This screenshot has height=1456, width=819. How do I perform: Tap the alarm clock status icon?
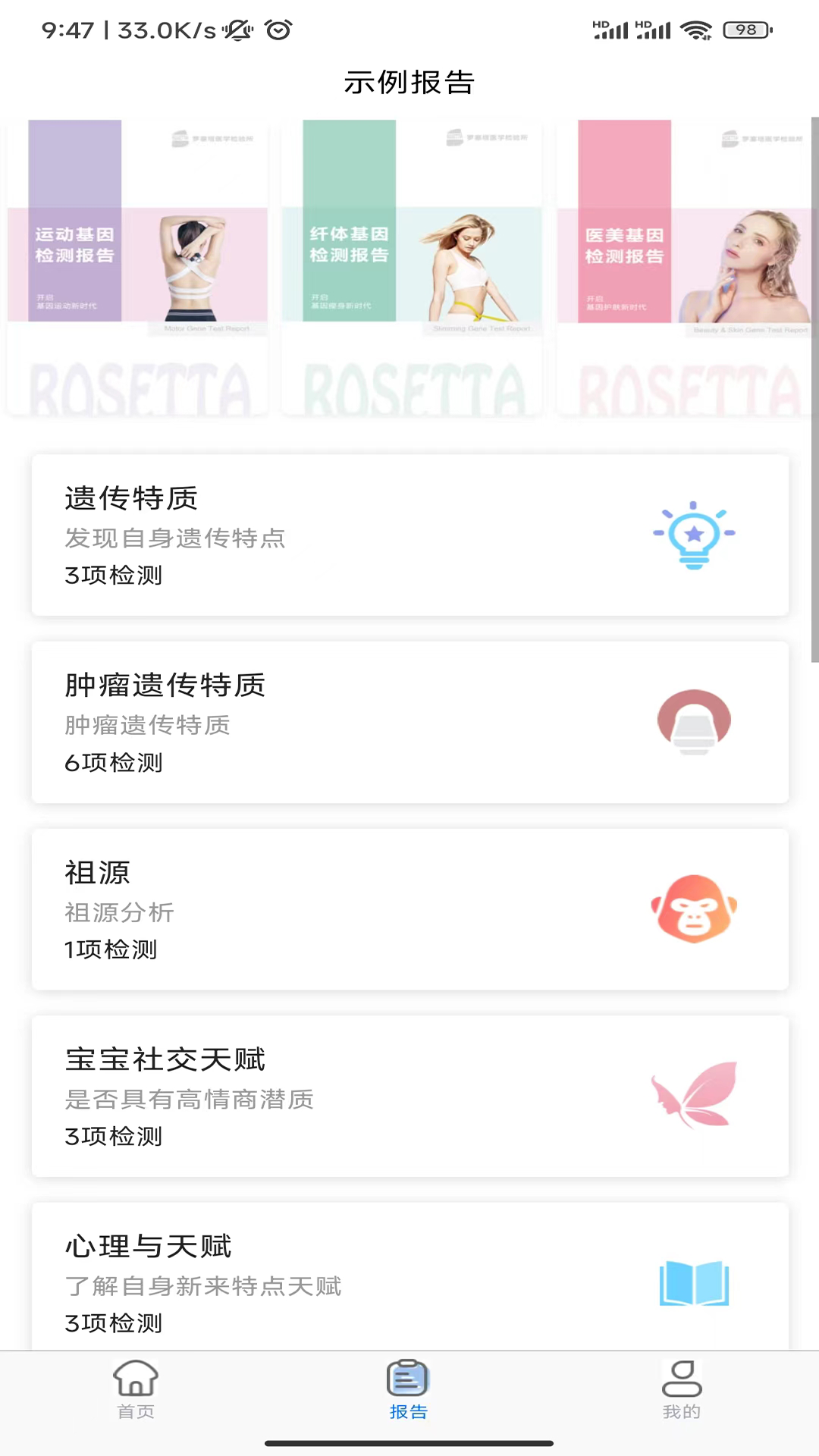278,30
